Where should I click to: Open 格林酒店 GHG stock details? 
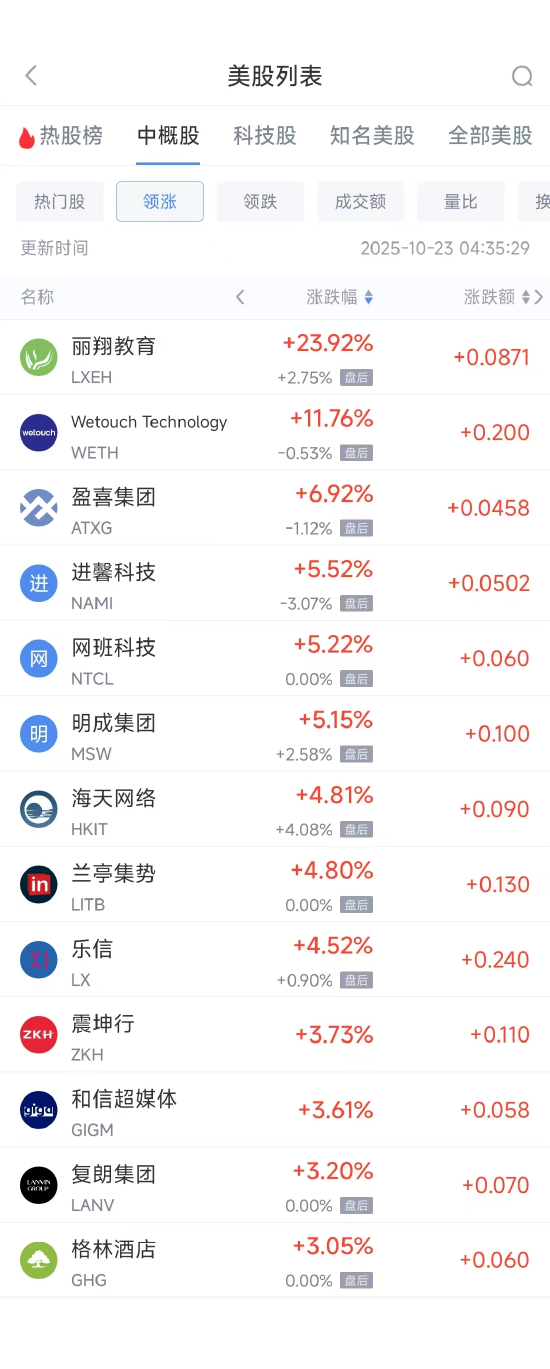pos(275,1260)
